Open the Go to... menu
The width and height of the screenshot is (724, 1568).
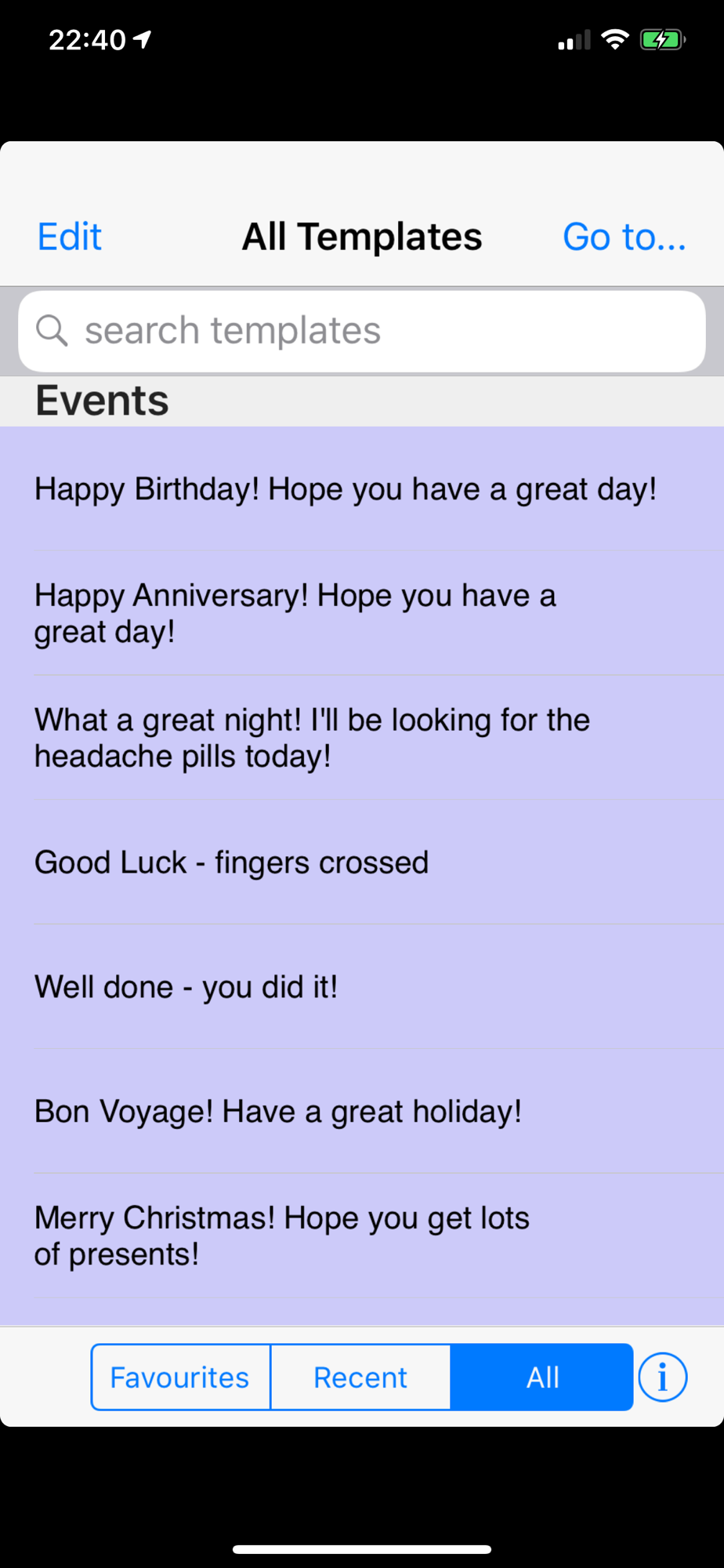624,237
